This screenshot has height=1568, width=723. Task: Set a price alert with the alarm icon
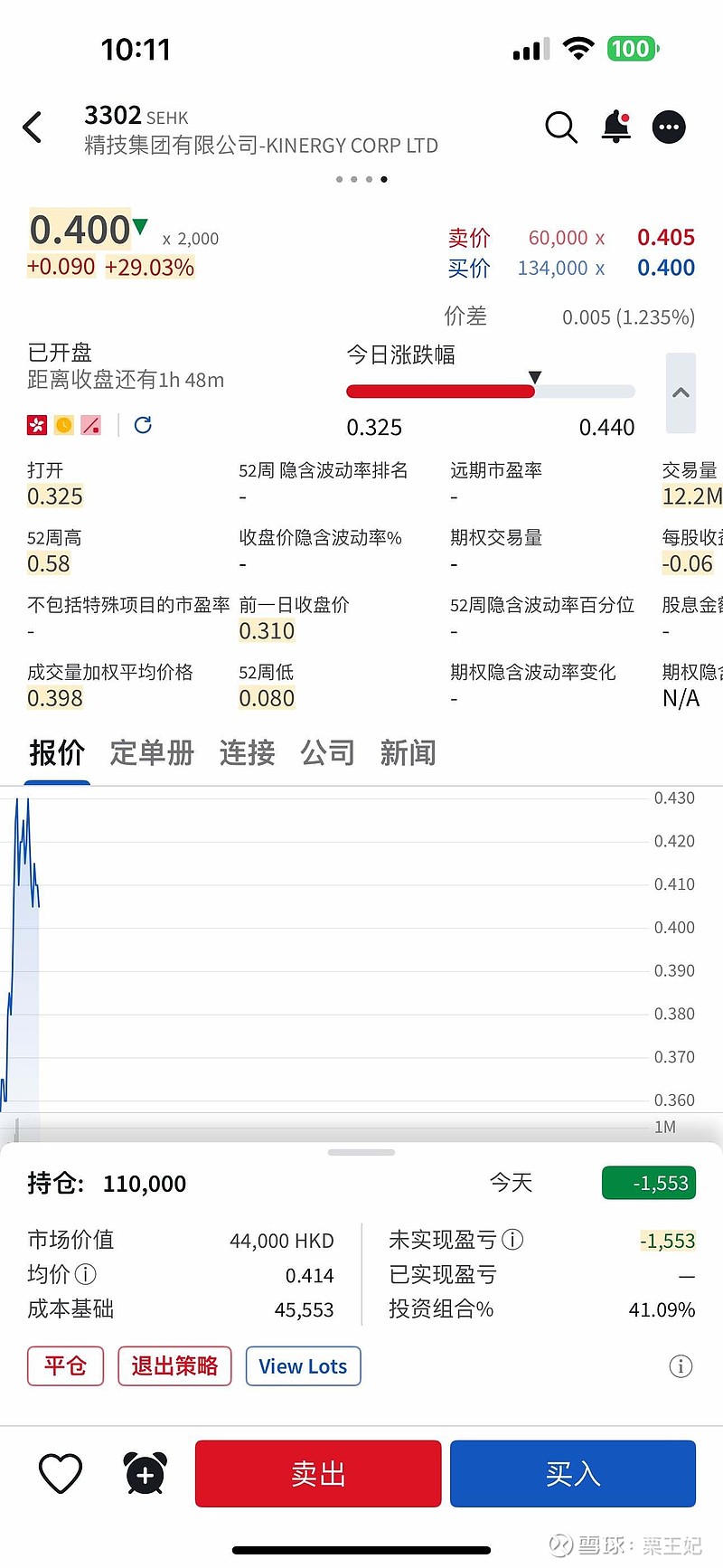tap(145, 1474)
